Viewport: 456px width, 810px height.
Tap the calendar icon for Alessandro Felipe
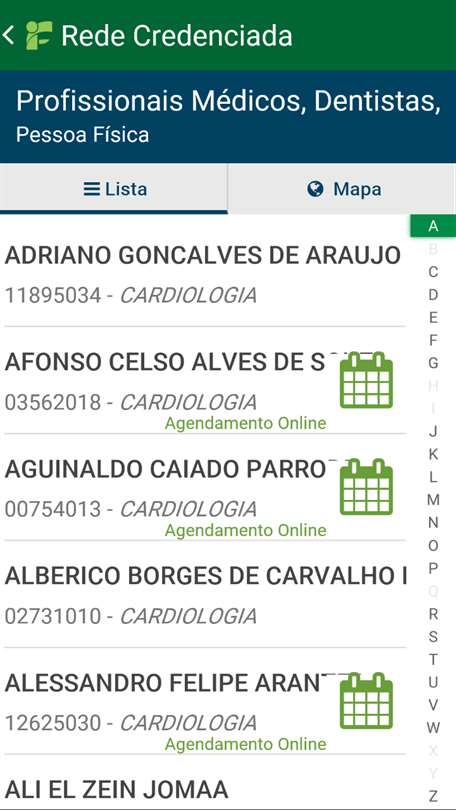pos(366,701)
